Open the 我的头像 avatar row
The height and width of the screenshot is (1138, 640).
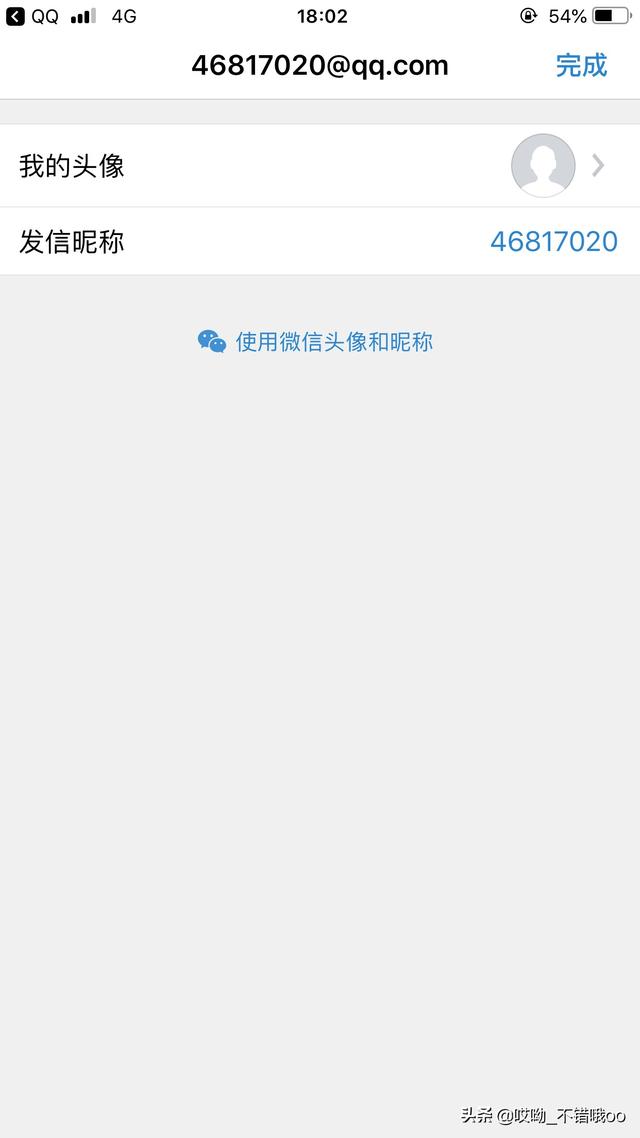[x=320, y=165]
